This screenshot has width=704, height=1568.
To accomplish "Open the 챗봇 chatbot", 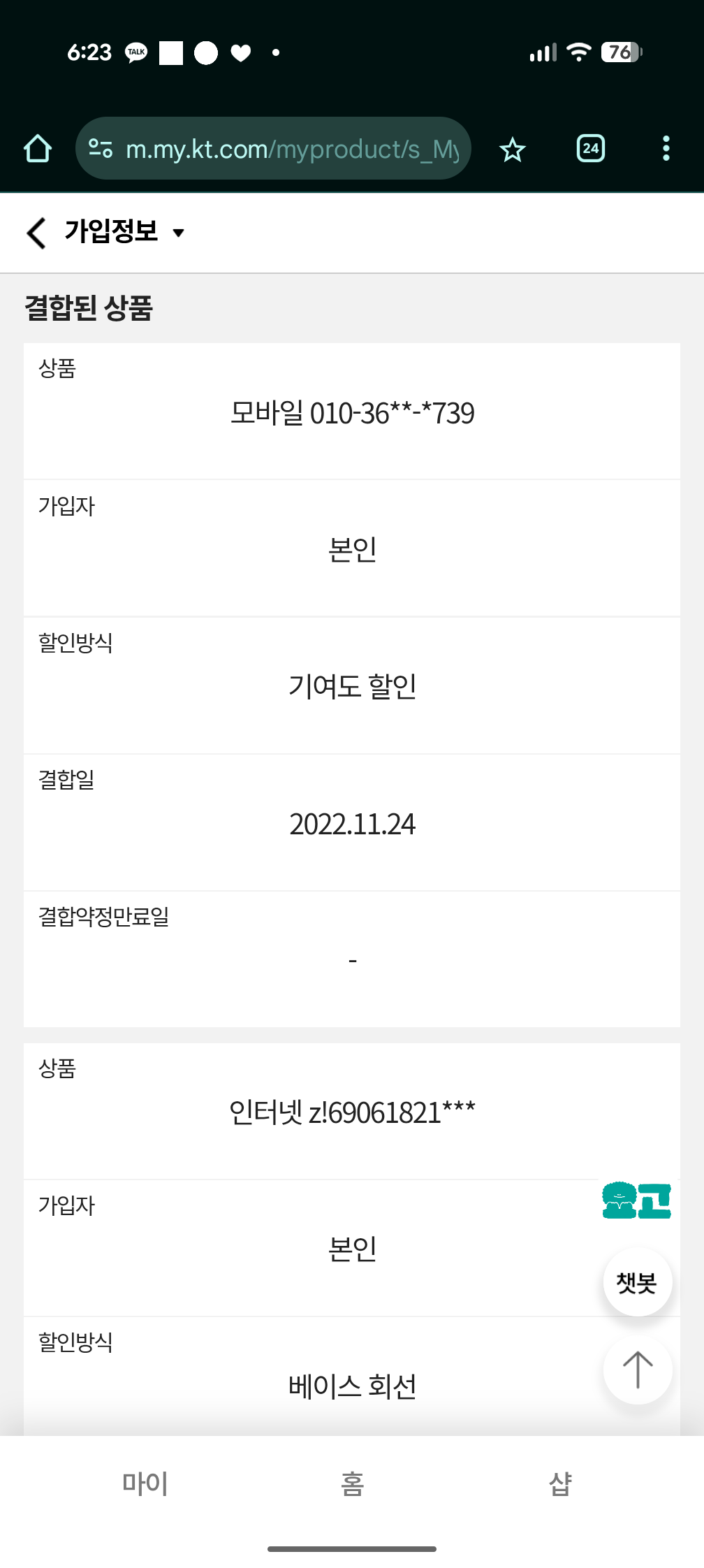I will click(637, 1282).
